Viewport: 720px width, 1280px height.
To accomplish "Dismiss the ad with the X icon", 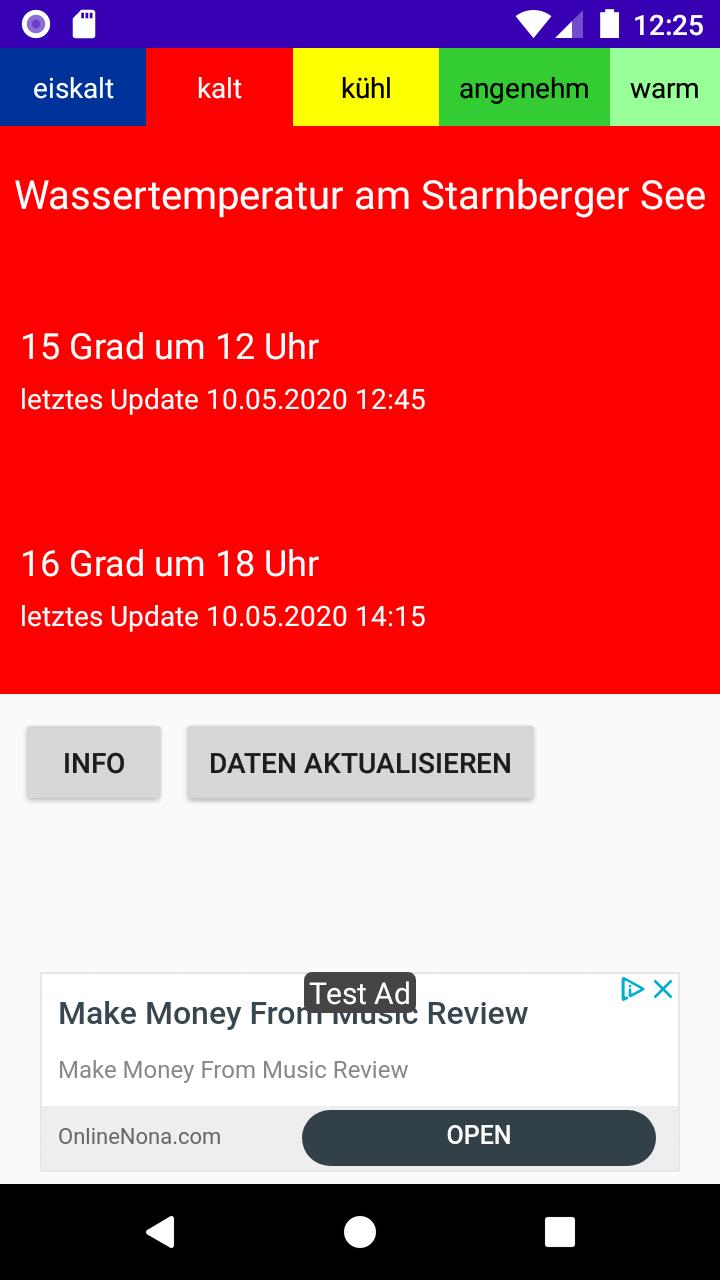I will pyautogui.click(x=662, y=989).
